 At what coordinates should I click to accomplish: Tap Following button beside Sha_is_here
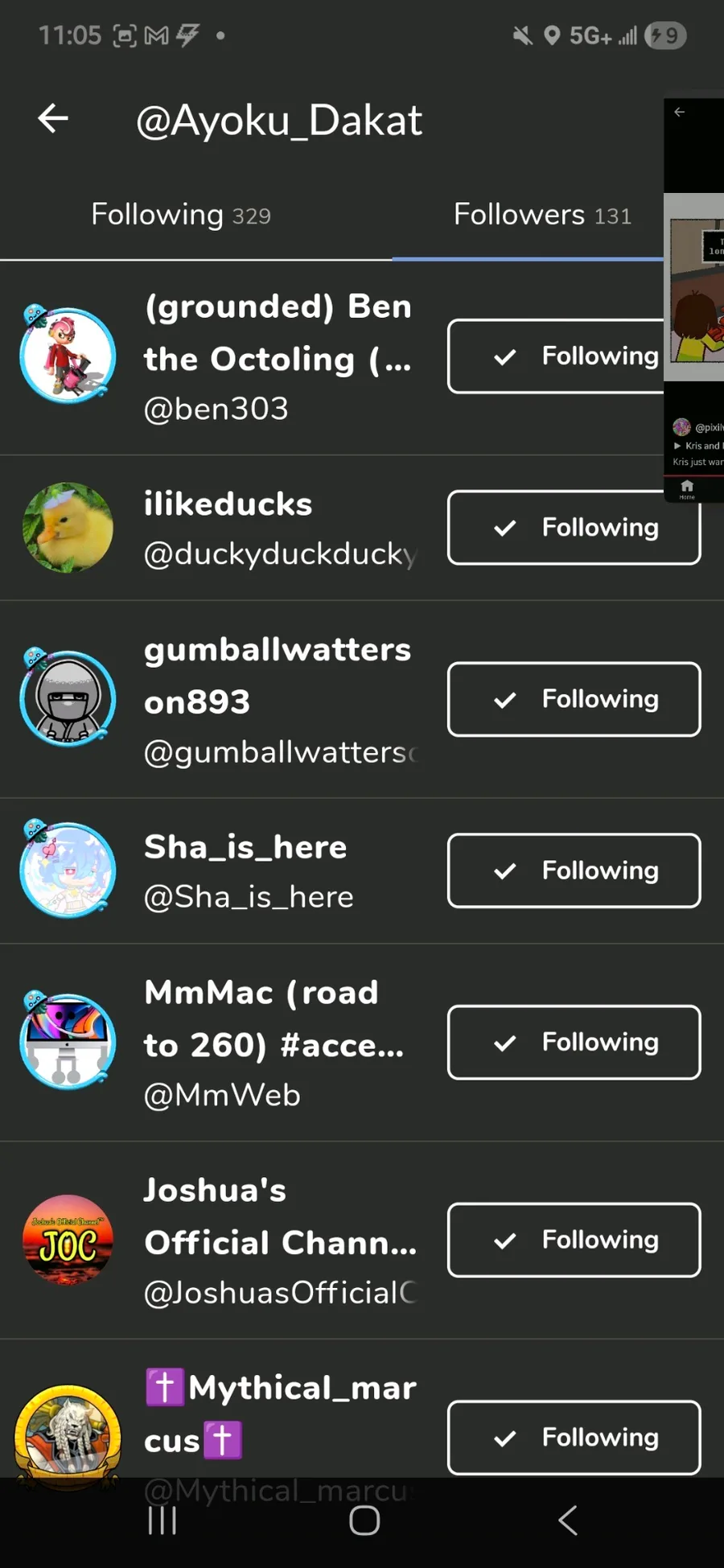[574, 870]
